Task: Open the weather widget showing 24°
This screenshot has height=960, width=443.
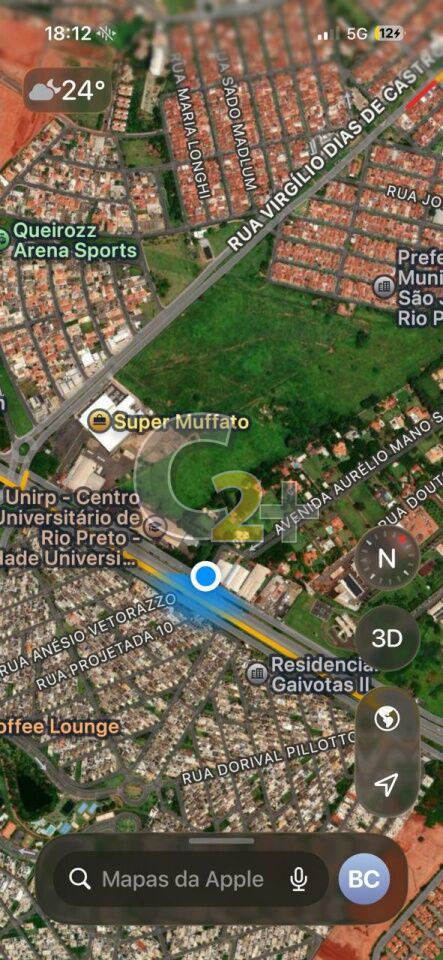Action: (x=67, y=91)
